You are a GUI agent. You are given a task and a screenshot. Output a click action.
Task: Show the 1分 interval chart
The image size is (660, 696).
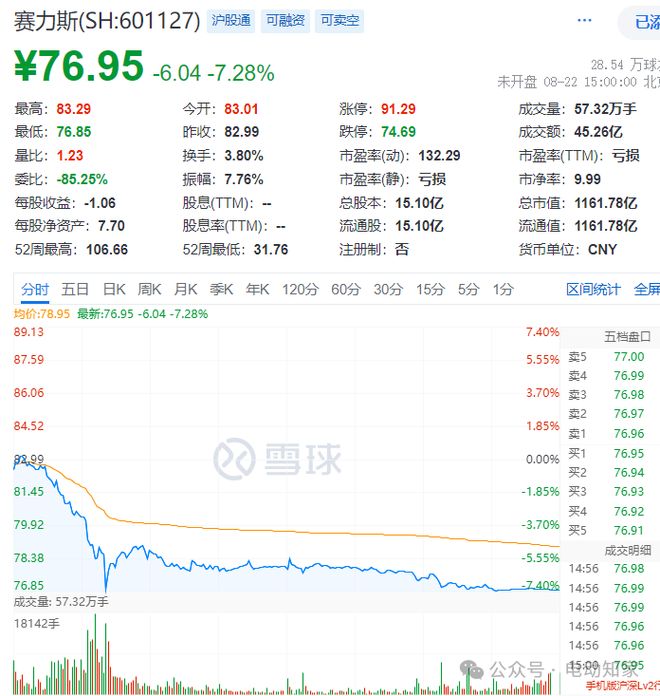(x=502, y=289)
